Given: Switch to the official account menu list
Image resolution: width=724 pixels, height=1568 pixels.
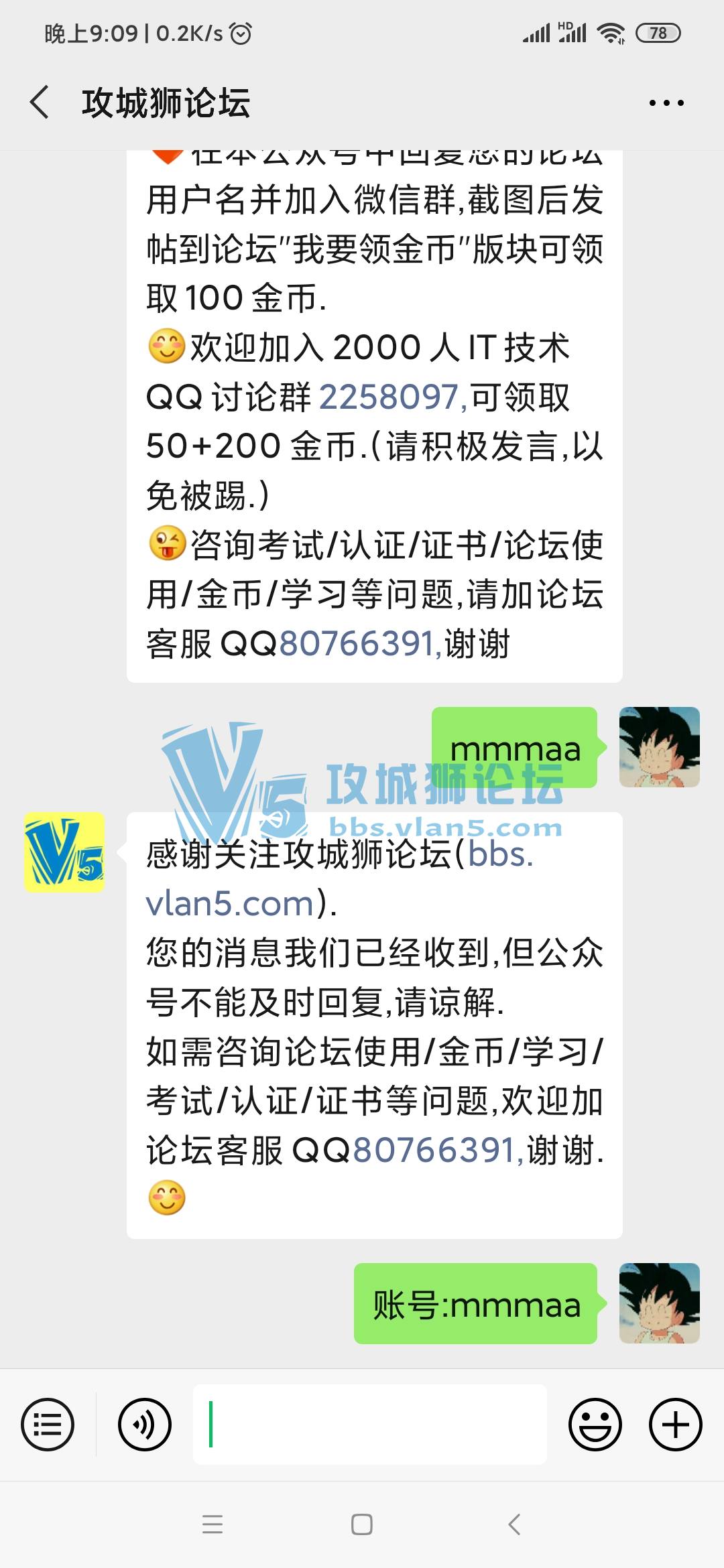Looking at the screenshot, I should (48, 1424).
